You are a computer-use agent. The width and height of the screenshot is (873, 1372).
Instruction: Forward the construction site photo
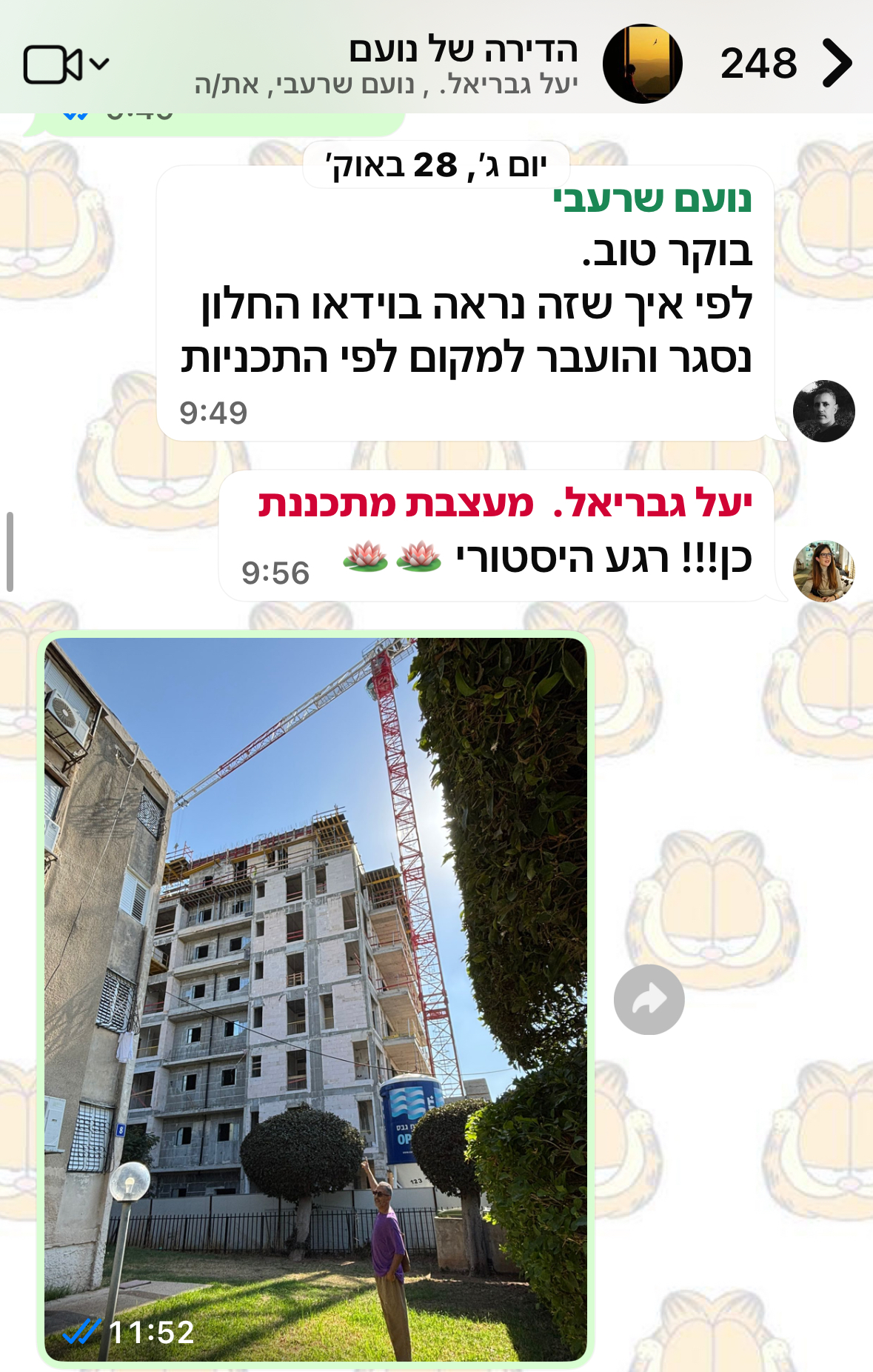[649, 999]
